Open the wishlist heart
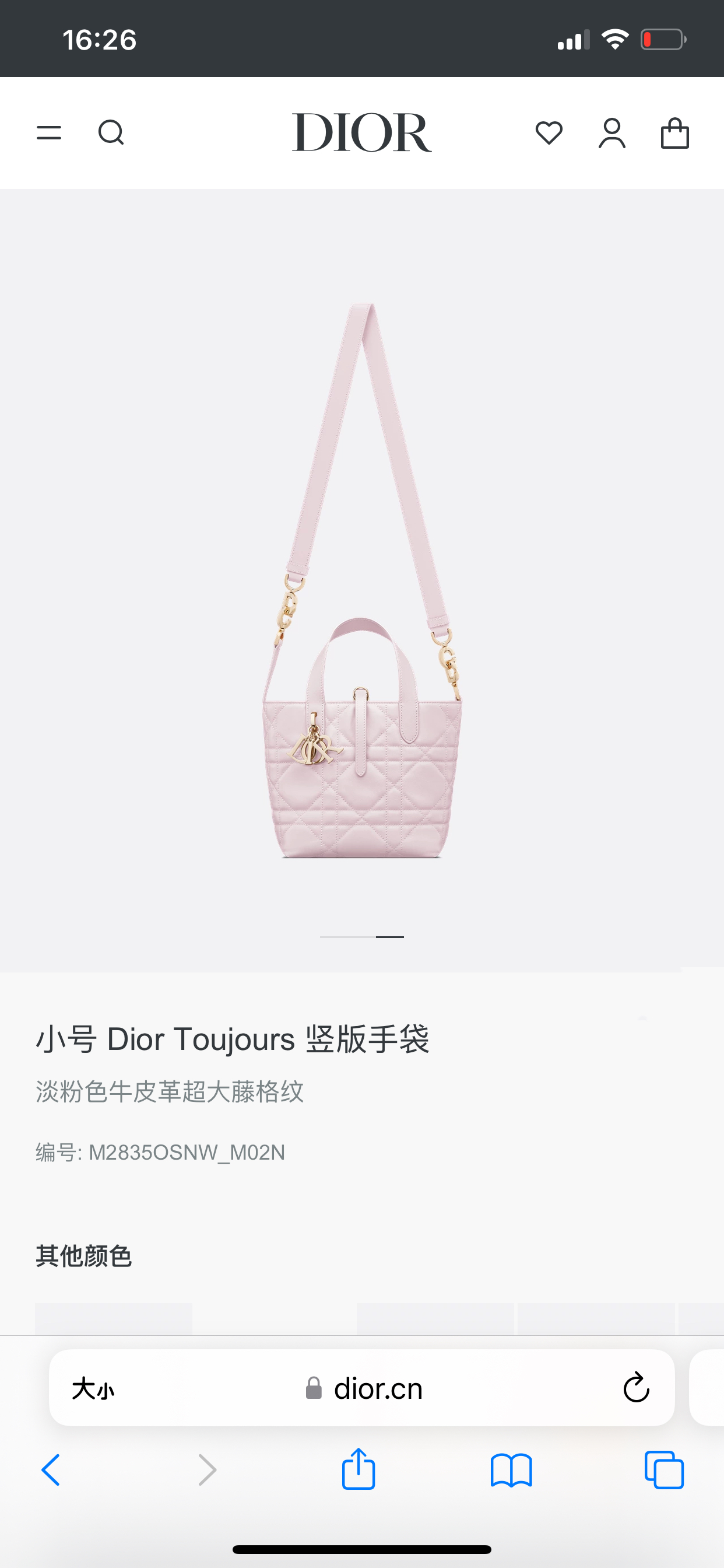724x1568 pixels. click(x=549, y=132)
